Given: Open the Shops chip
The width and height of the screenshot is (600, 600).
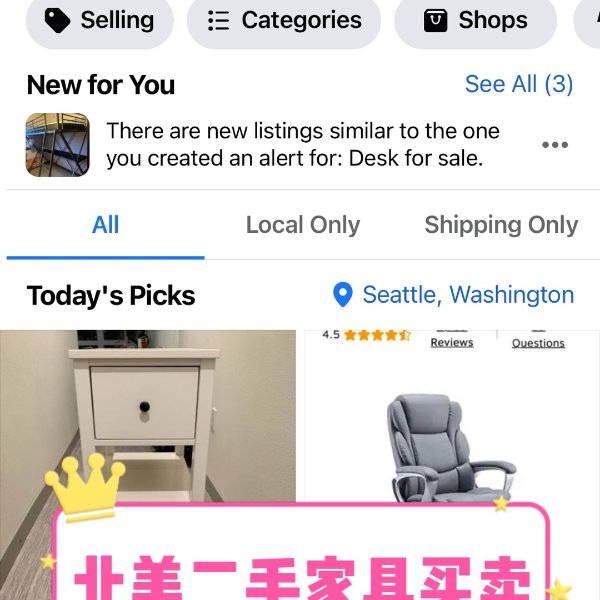Looking at the screenshot, I should 475,20.
